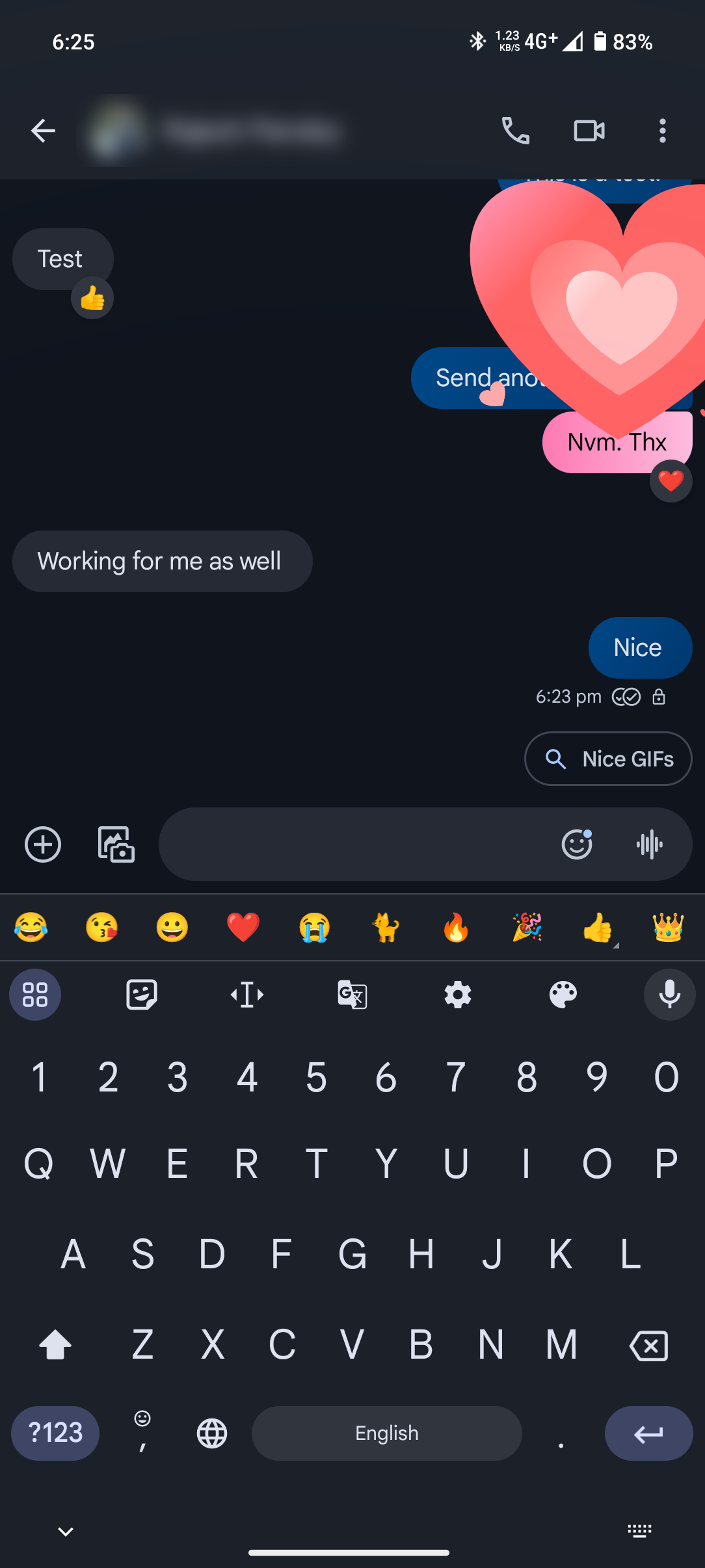Screen dimensions: 705x1568
Task: Open the three-dot overflow menu
Action: tap(662, 131)
